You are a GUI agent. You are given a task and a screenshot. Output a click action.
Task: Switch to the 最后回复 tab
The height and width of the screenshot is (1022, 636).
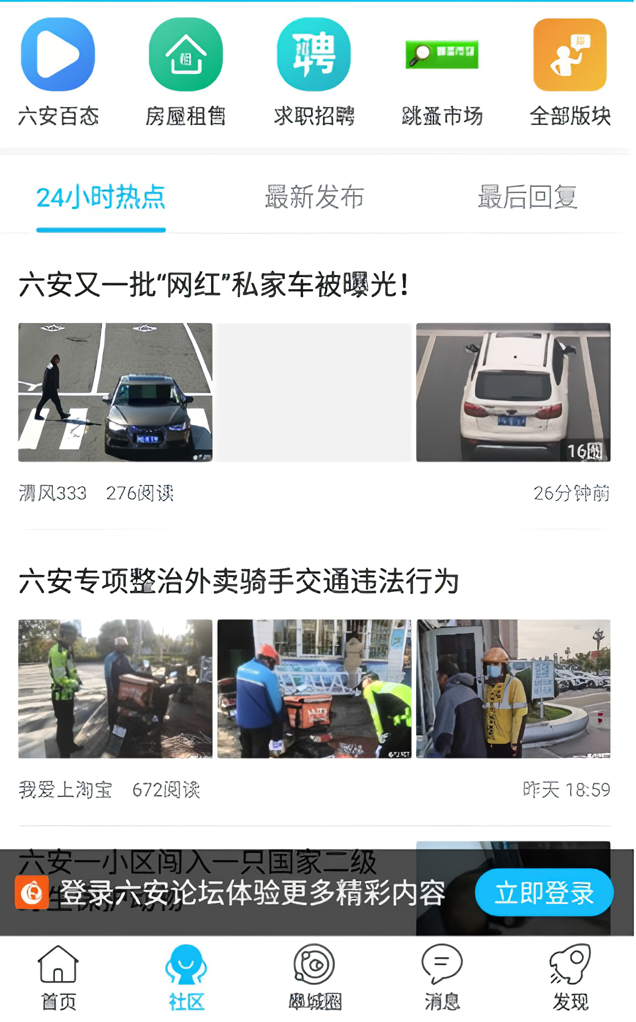(x=527, y=197)
